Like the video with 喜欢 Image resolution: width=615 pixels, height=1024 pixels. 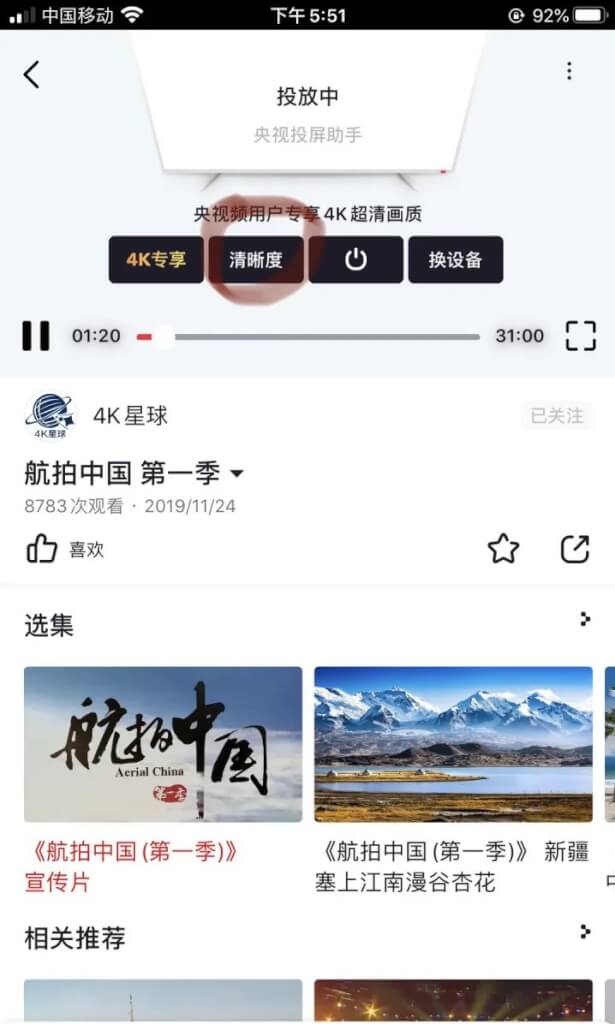pyautogui.click(x=64, y=549)
